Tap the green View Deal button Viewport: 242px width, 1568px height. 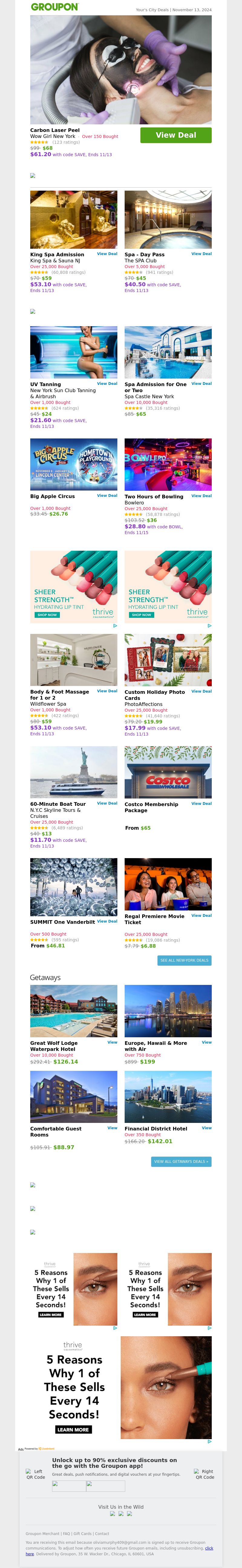point(176,135)
